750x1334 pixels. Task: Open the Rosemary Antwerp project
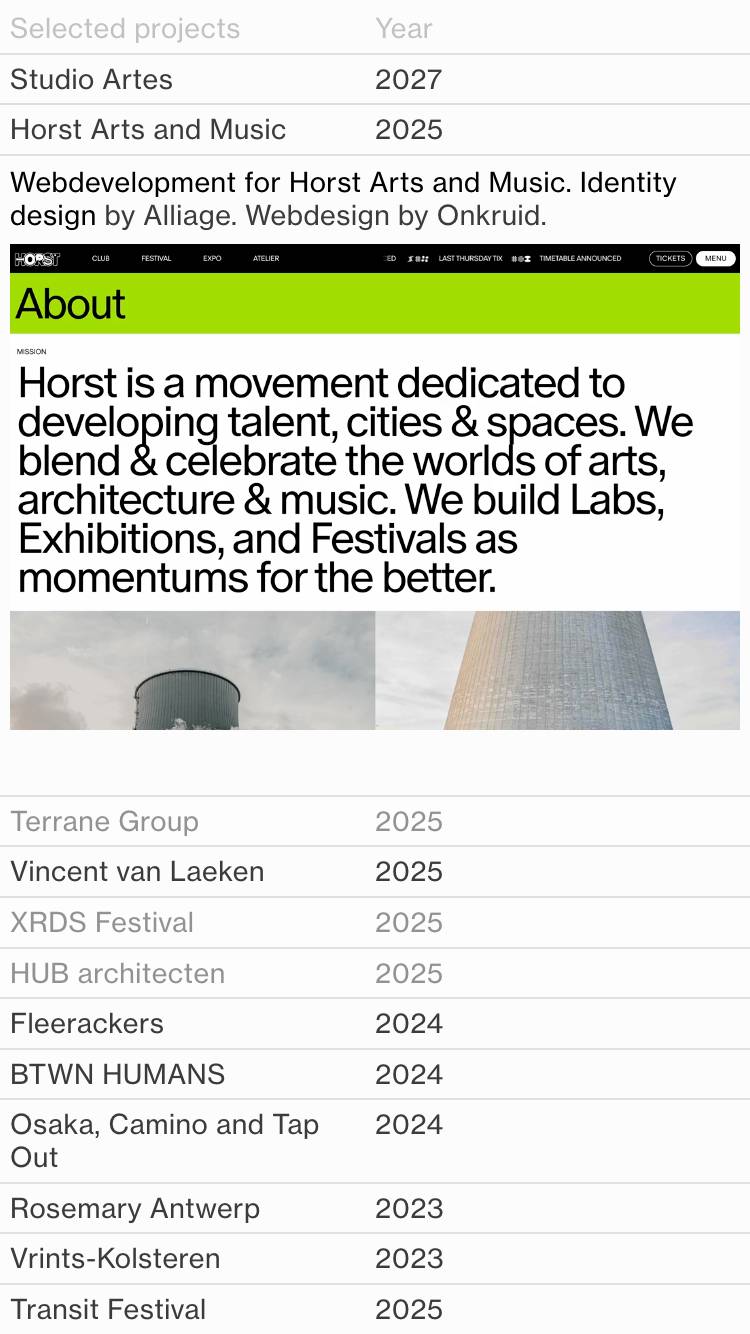[375, 1208]
